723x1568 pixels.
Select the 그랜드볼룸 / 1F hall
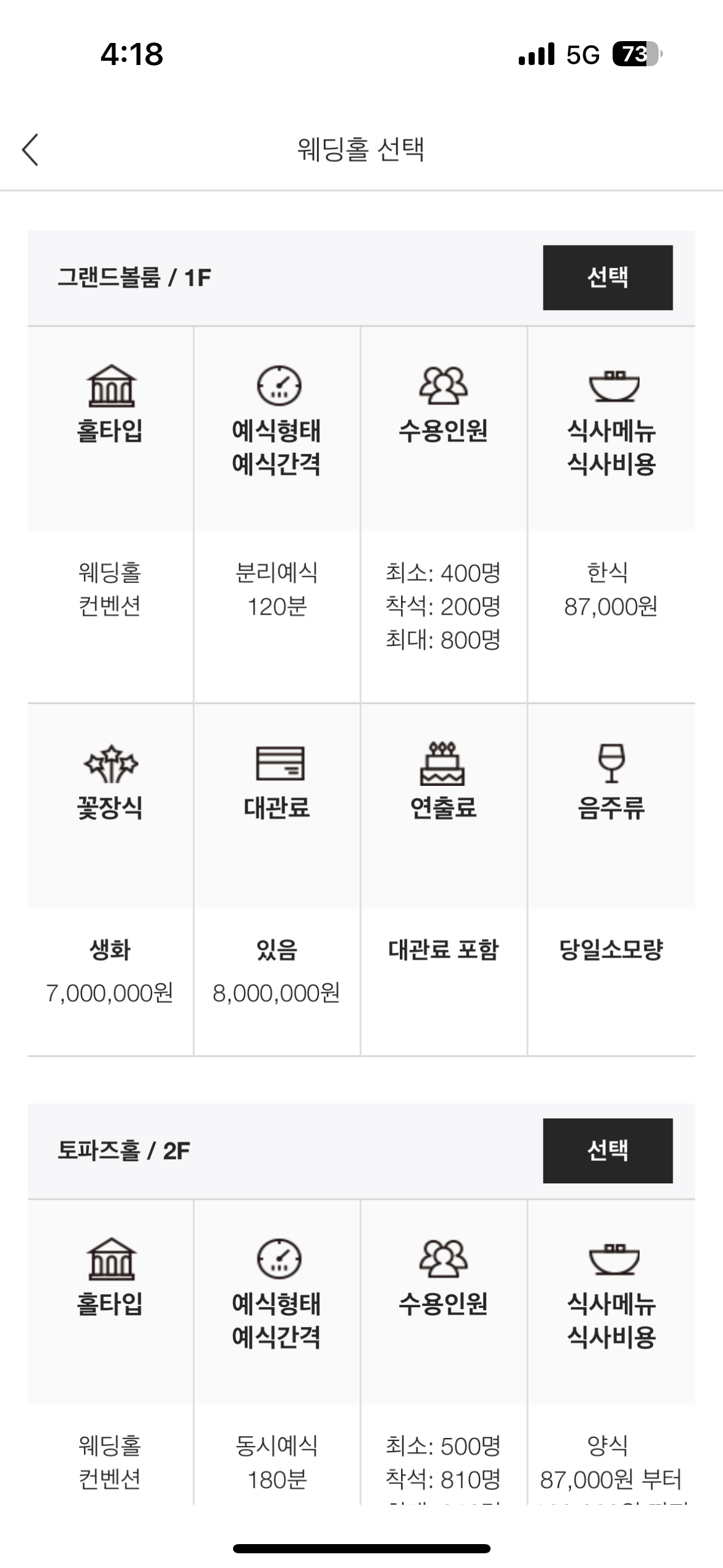[607, 277]
